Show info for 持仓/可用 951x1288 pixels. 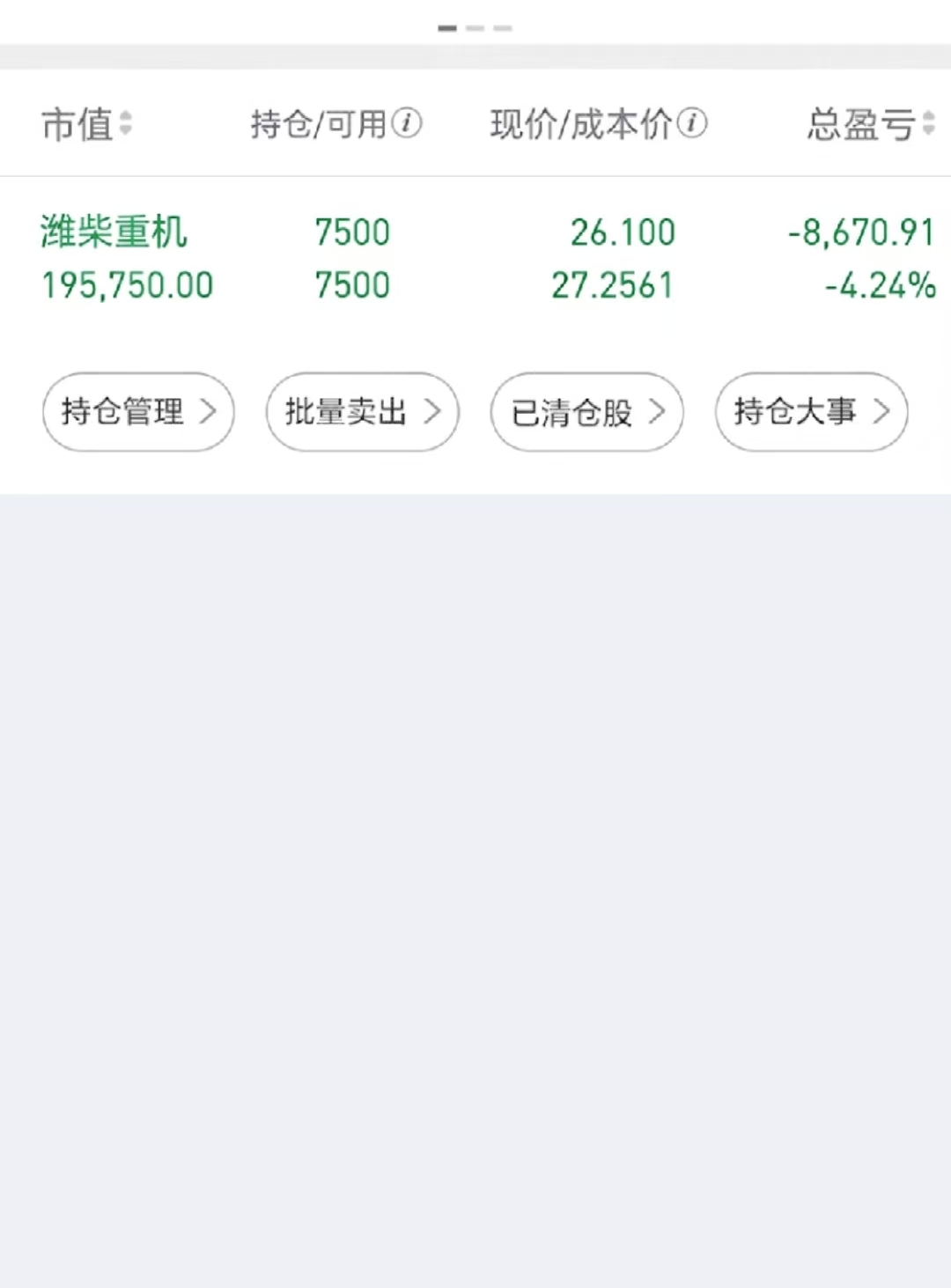(407, 123)
